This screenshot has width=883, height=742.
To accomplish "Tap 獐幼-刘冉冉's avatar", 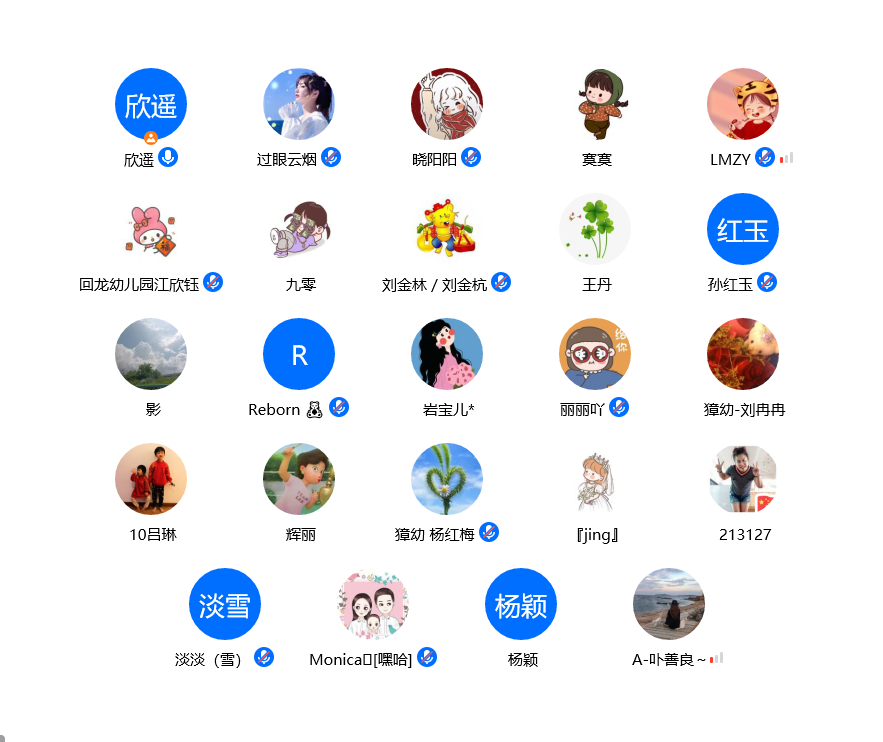I will coord(743,354).
